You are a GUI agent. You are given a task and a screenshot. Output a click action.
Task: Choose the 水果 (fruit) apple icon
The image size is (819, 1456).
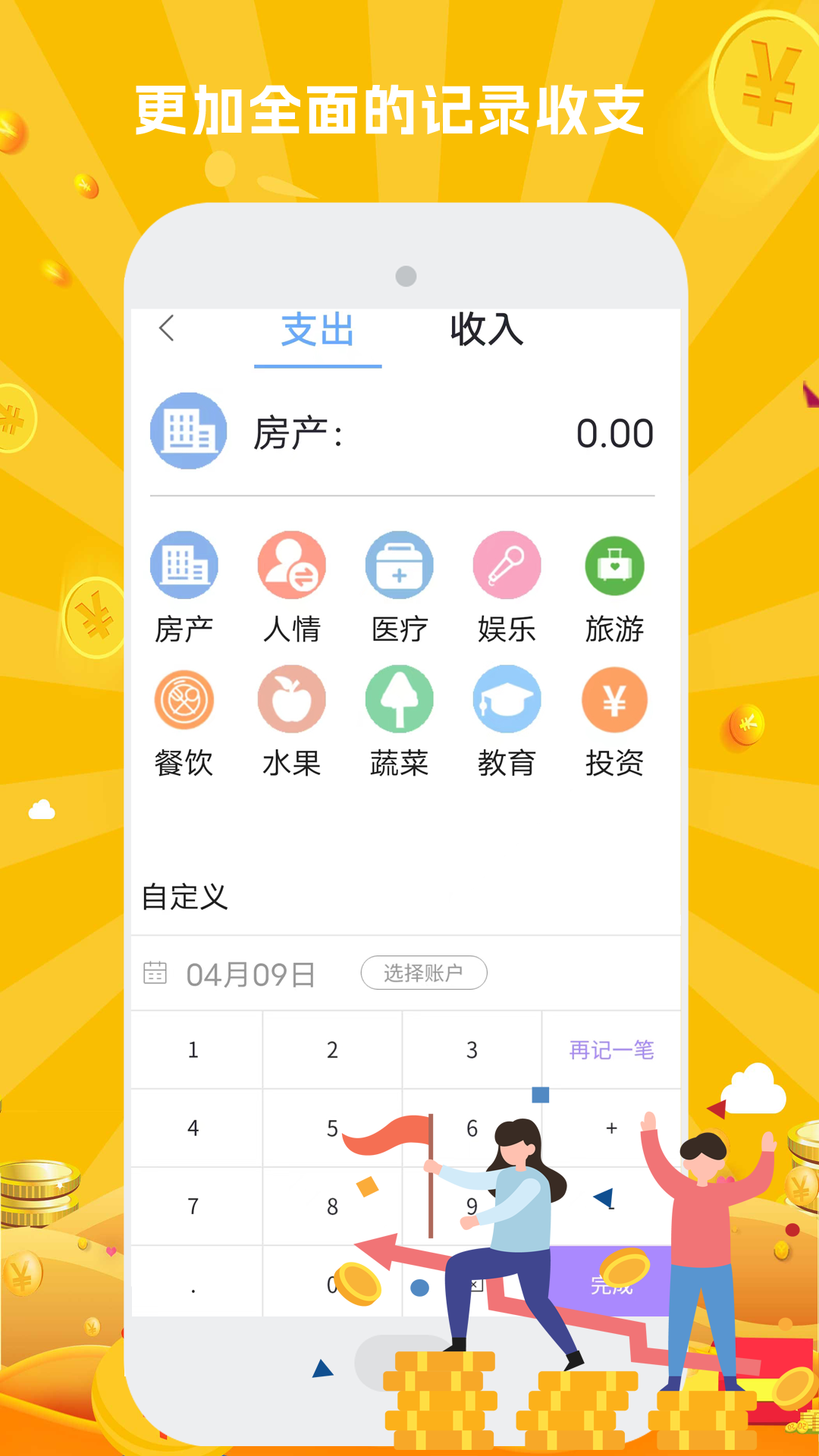point(293,698)
